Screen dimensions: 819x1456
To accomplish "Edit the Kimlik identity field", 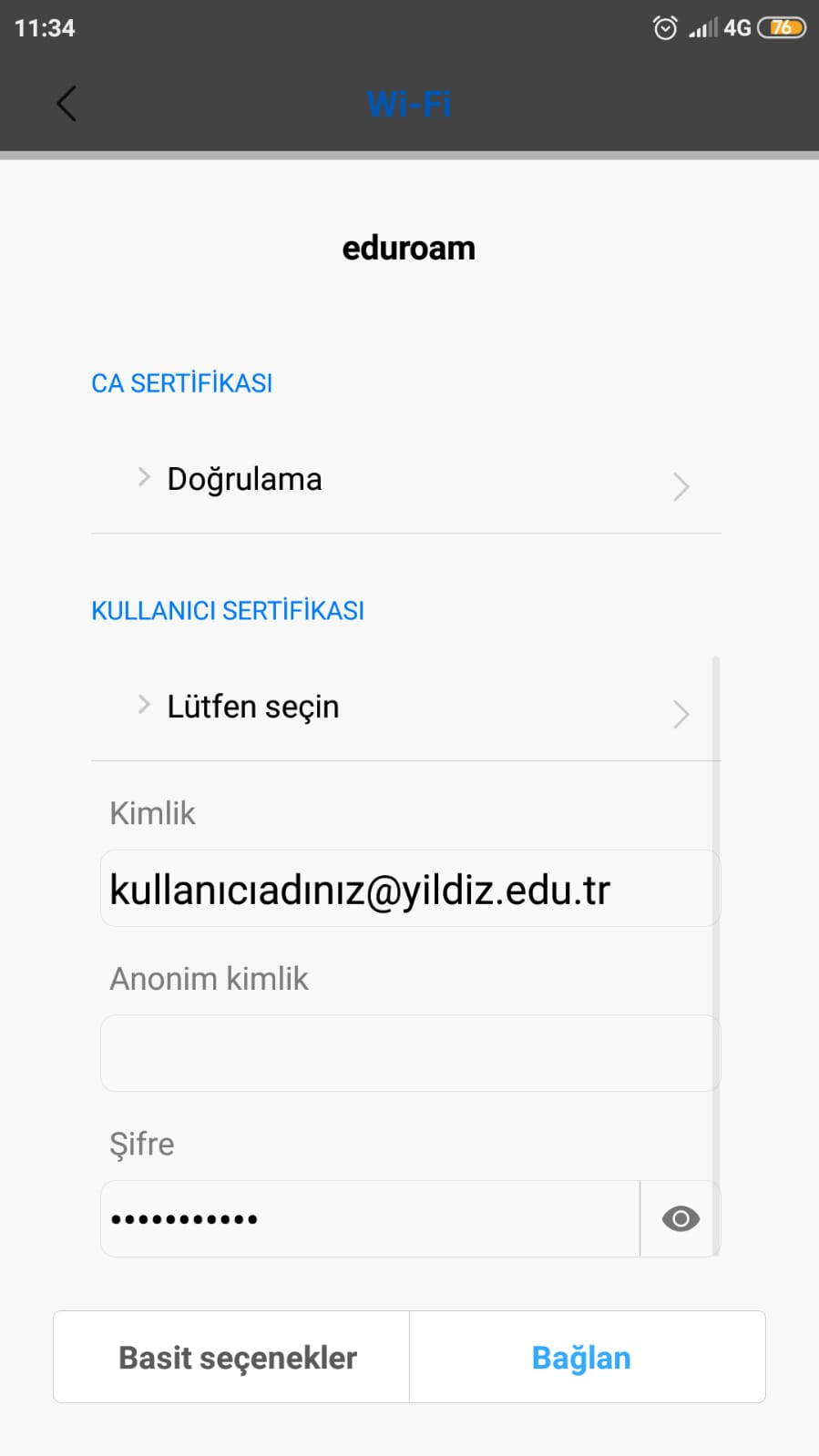I will pyautogui.click(x=410, y=889).
